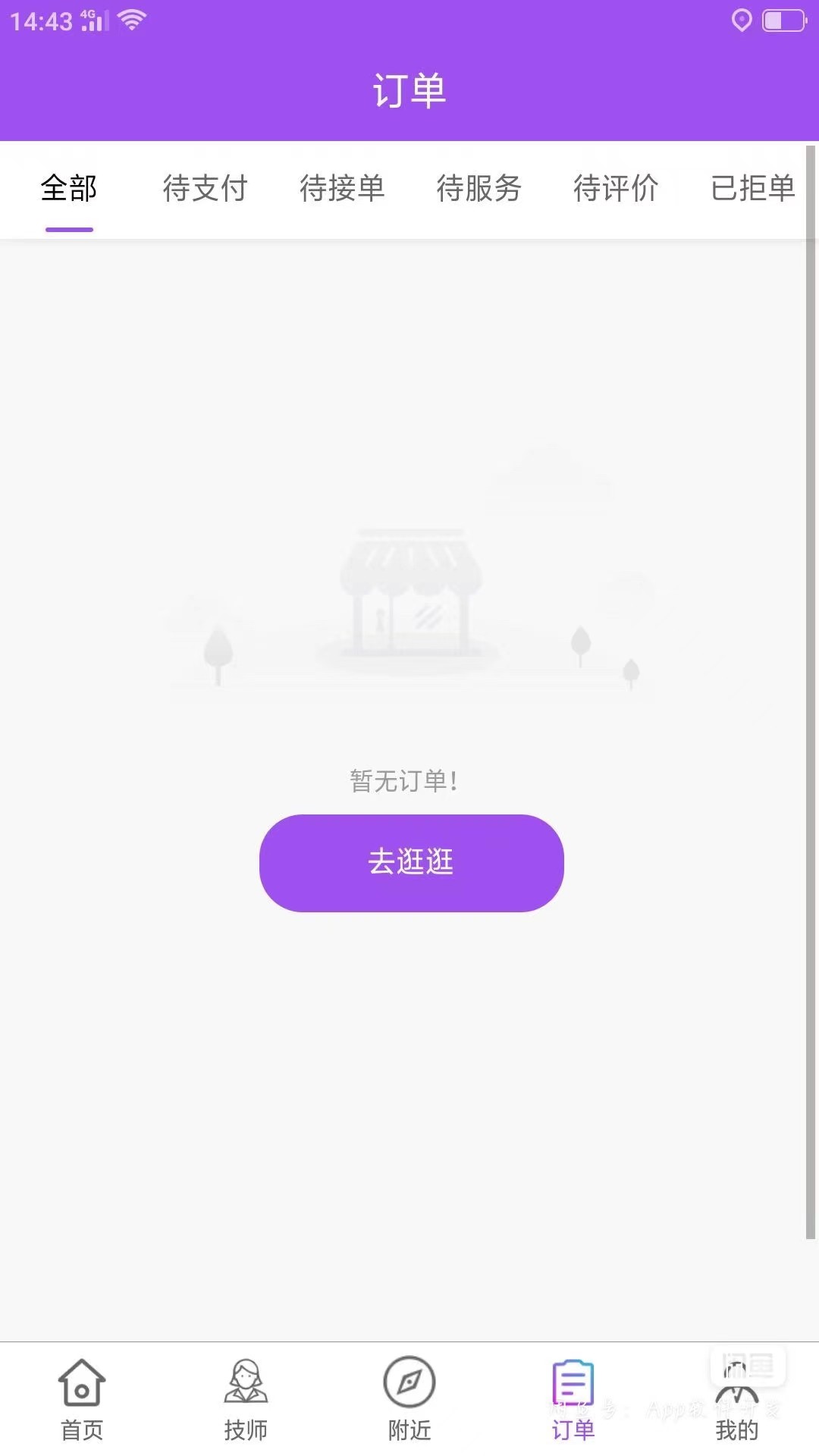Open the 附近 nearby page
This screenshot has height=1456, width=819.
pos(409,1399)
